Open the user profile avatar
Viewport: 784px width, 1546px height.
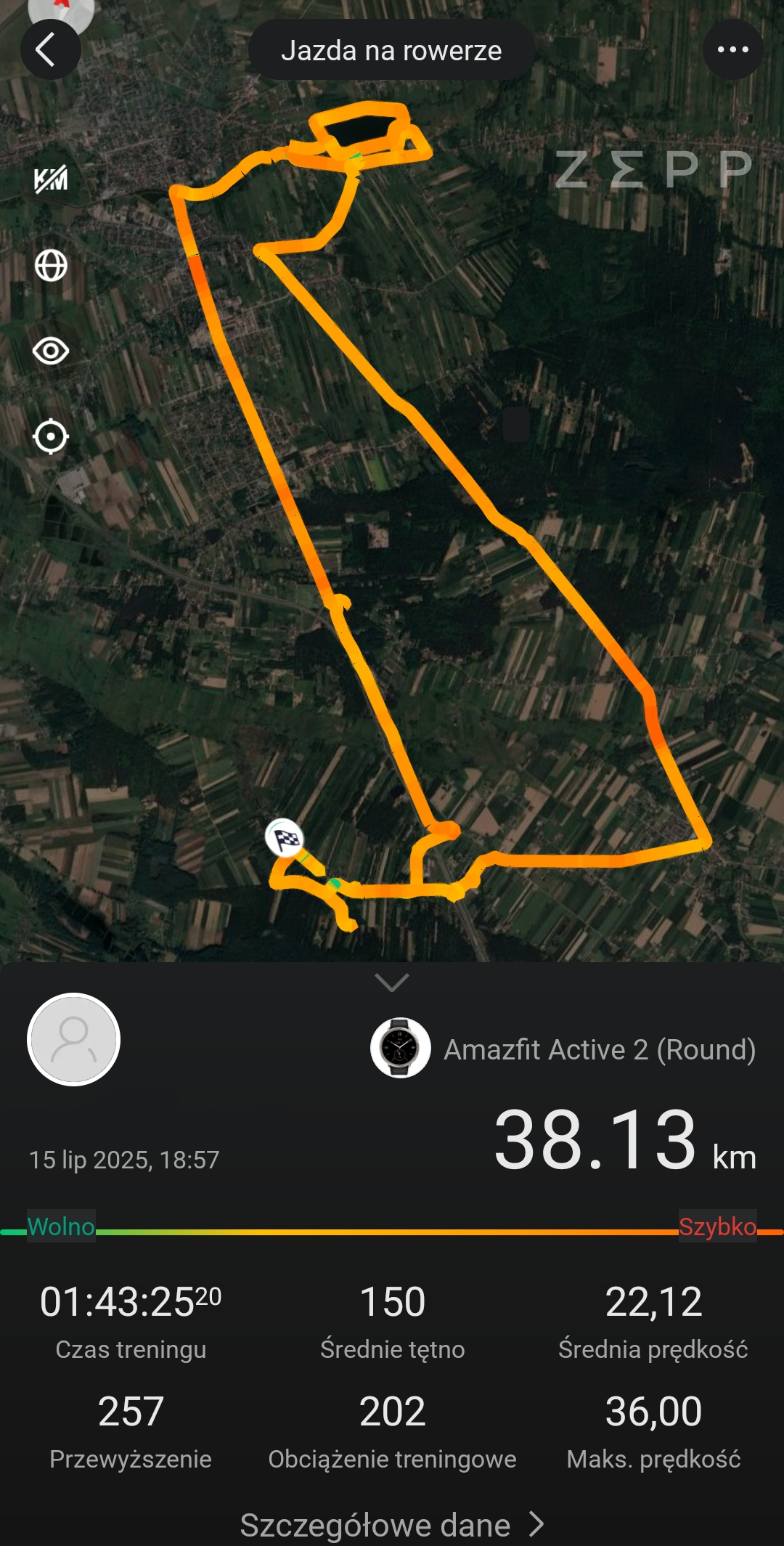[73, 1039]
